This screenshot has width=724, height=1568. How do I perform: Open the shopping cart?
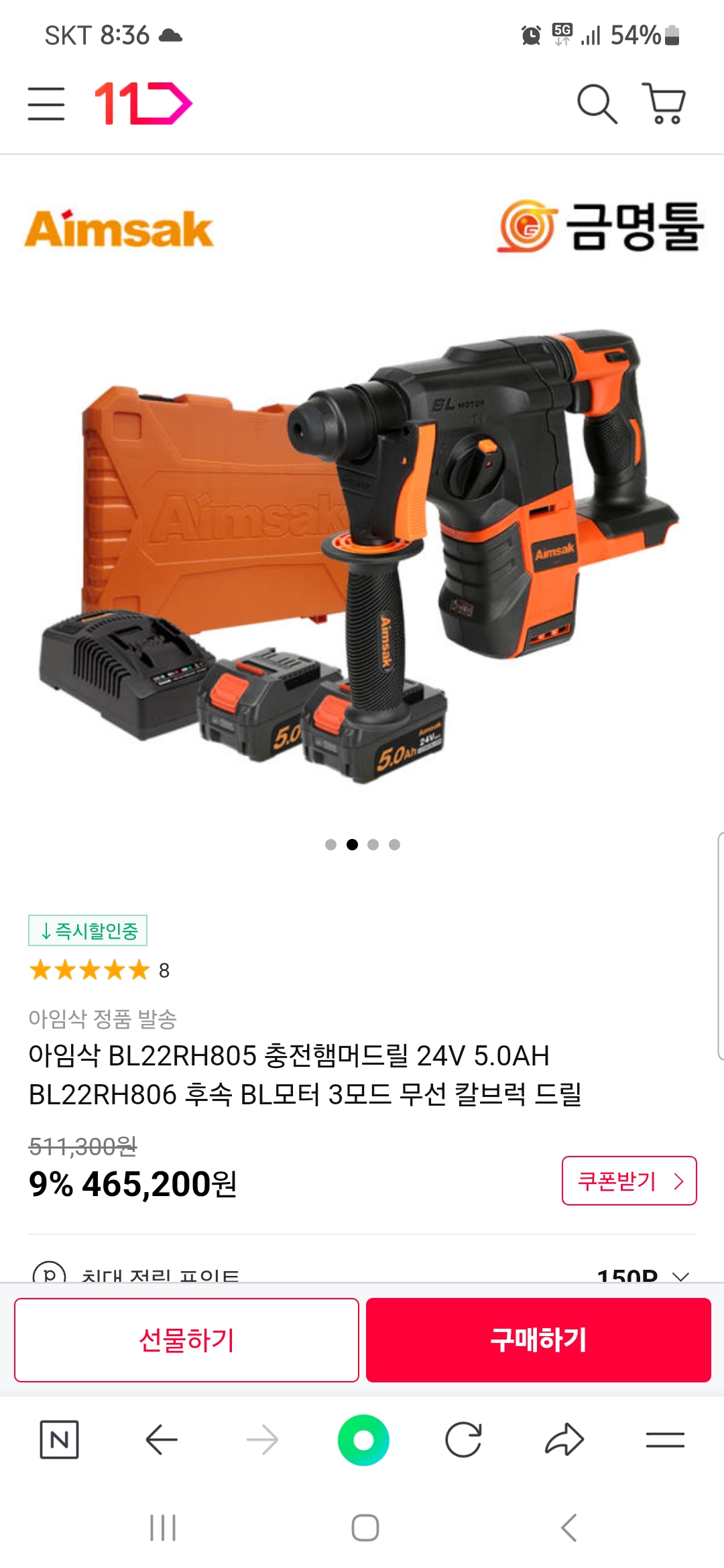[664, 104]
